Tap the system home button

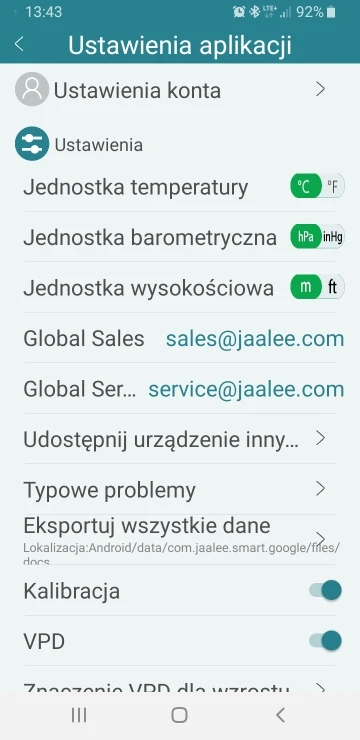[179, 715]
